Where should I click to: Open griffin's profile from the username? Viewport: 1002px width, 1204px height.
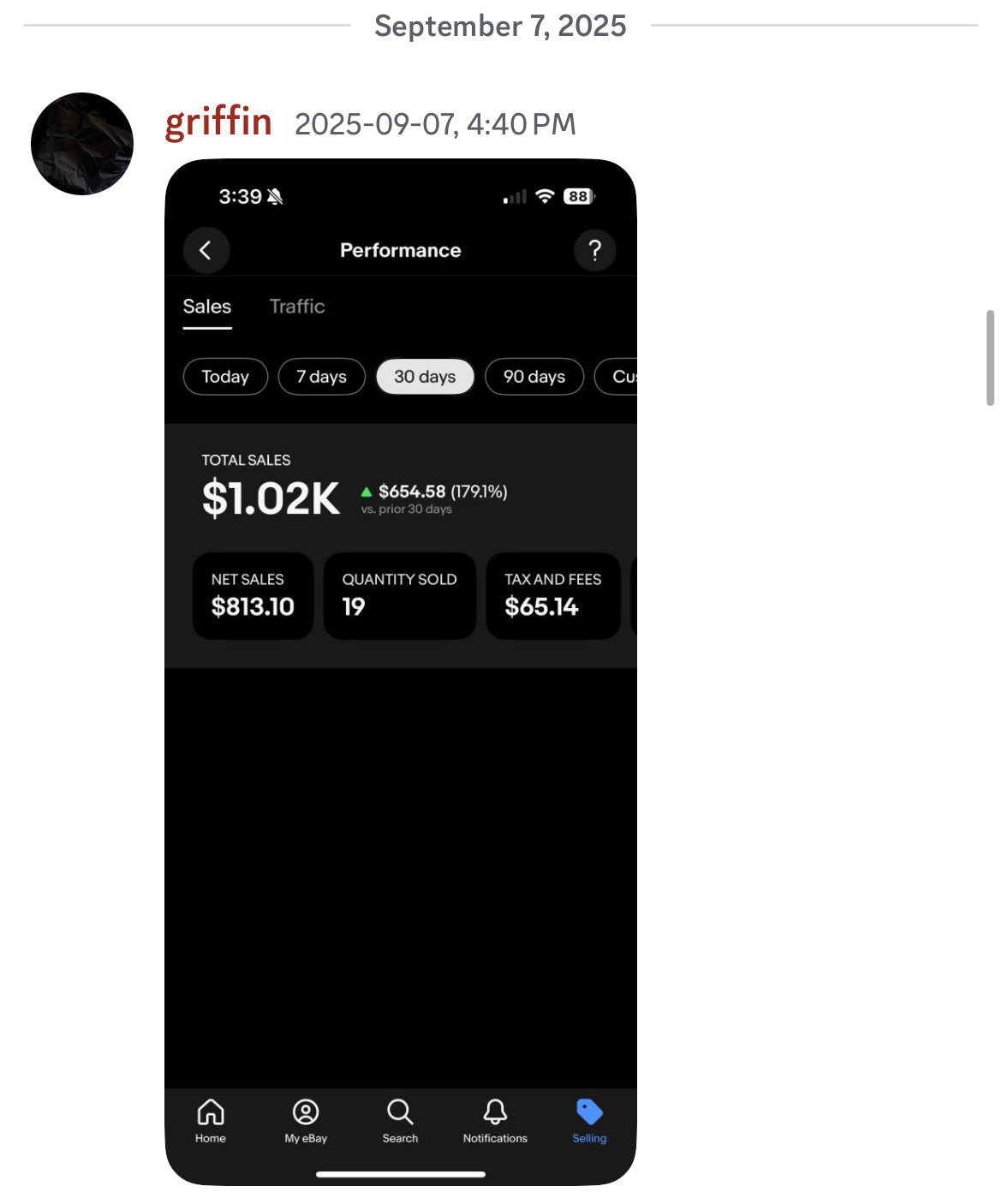[218, 122]
